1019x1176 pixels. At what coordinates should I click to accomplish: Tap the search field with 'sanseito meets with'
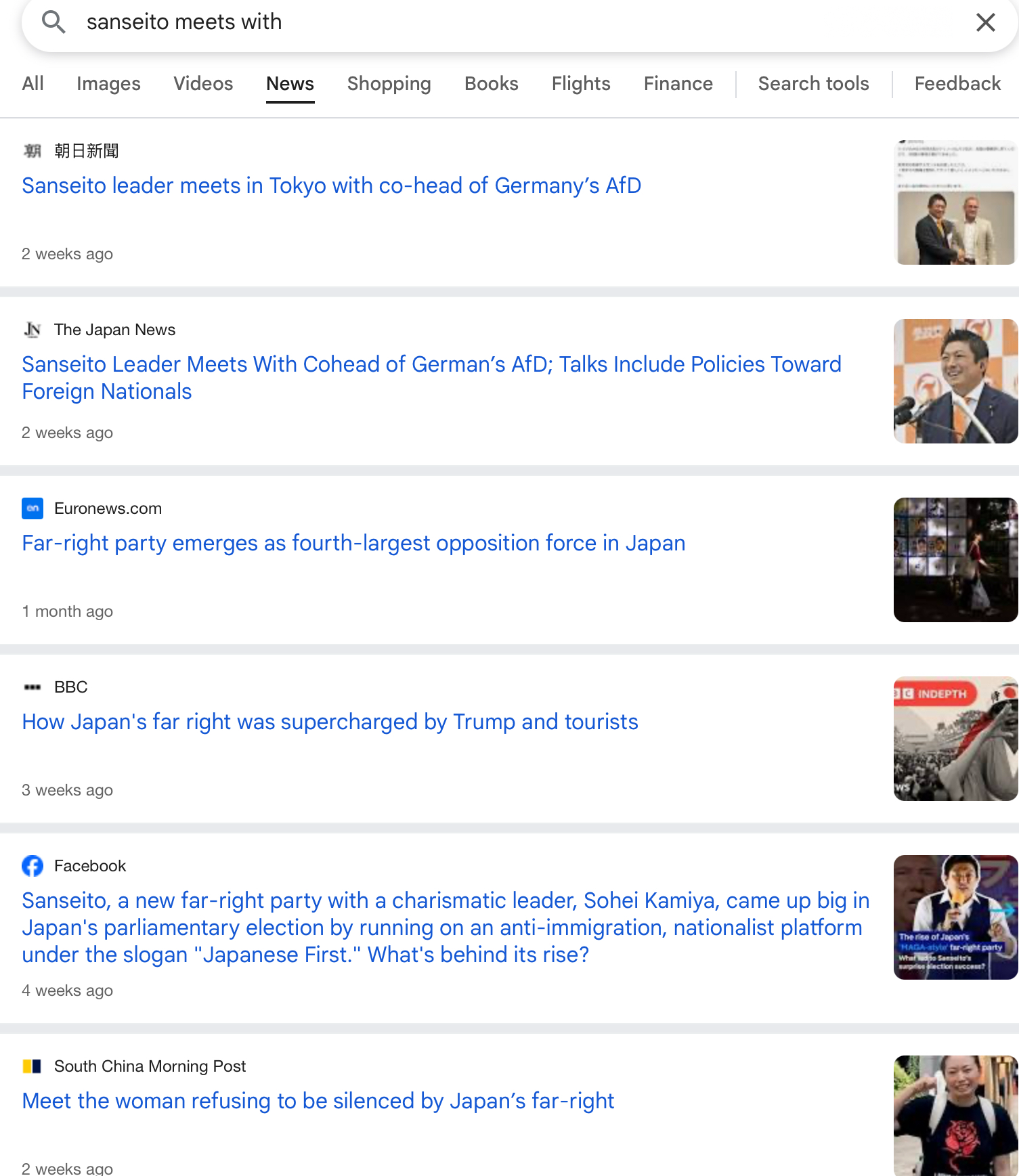coord(474,22)
